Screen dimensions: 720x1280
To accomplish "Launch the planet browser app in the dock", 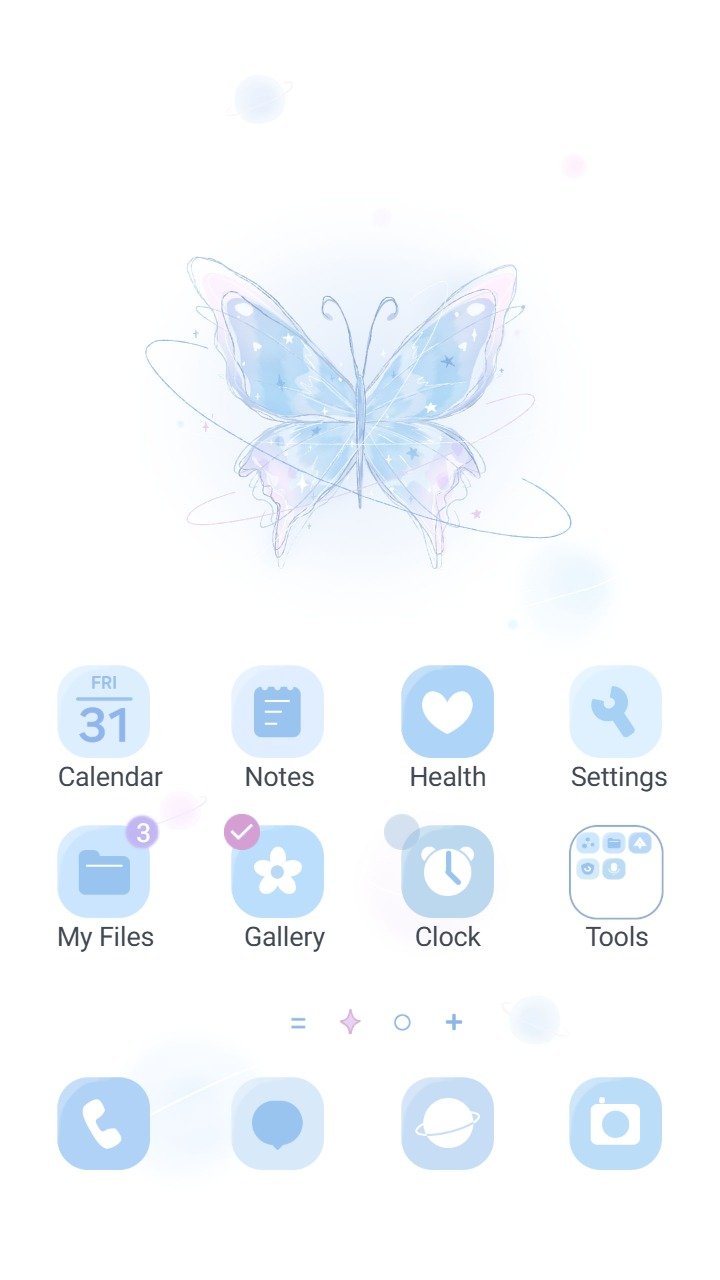I will pos(447,1123).
